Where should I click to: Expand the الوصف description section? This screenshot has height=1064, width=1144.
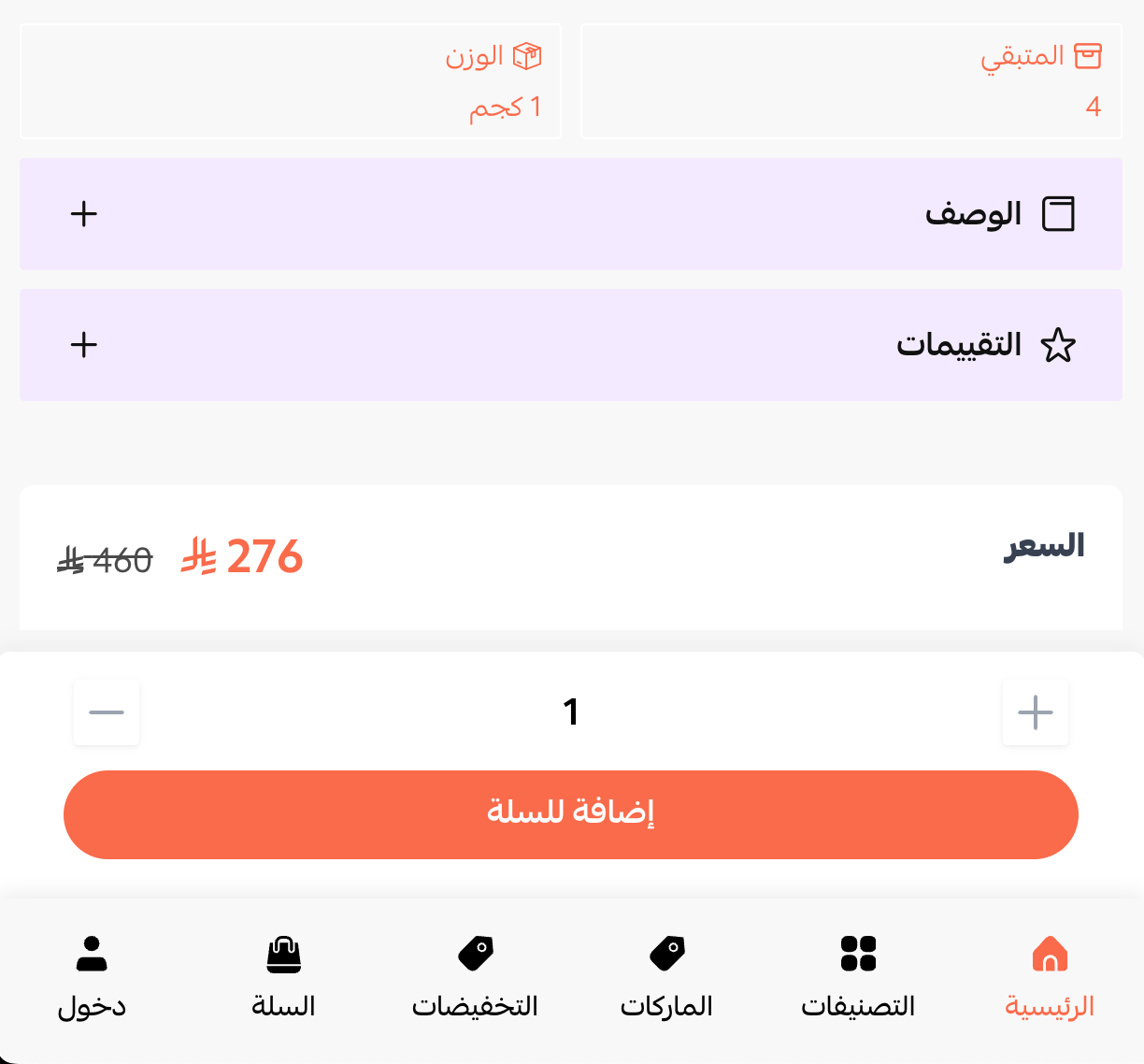(x=570, y=214)
